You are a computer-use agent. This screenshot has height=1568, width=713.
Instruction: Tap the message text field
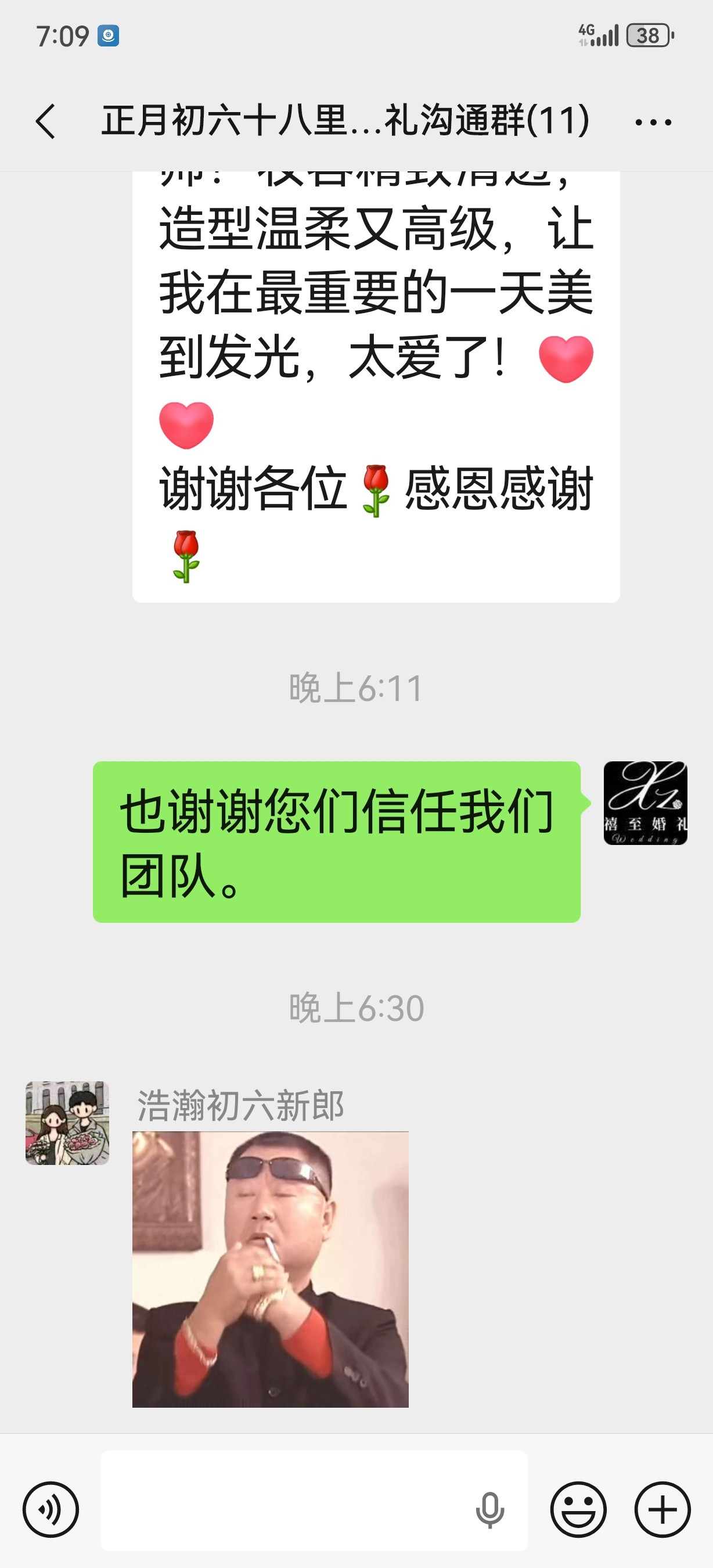point(286,1508)
